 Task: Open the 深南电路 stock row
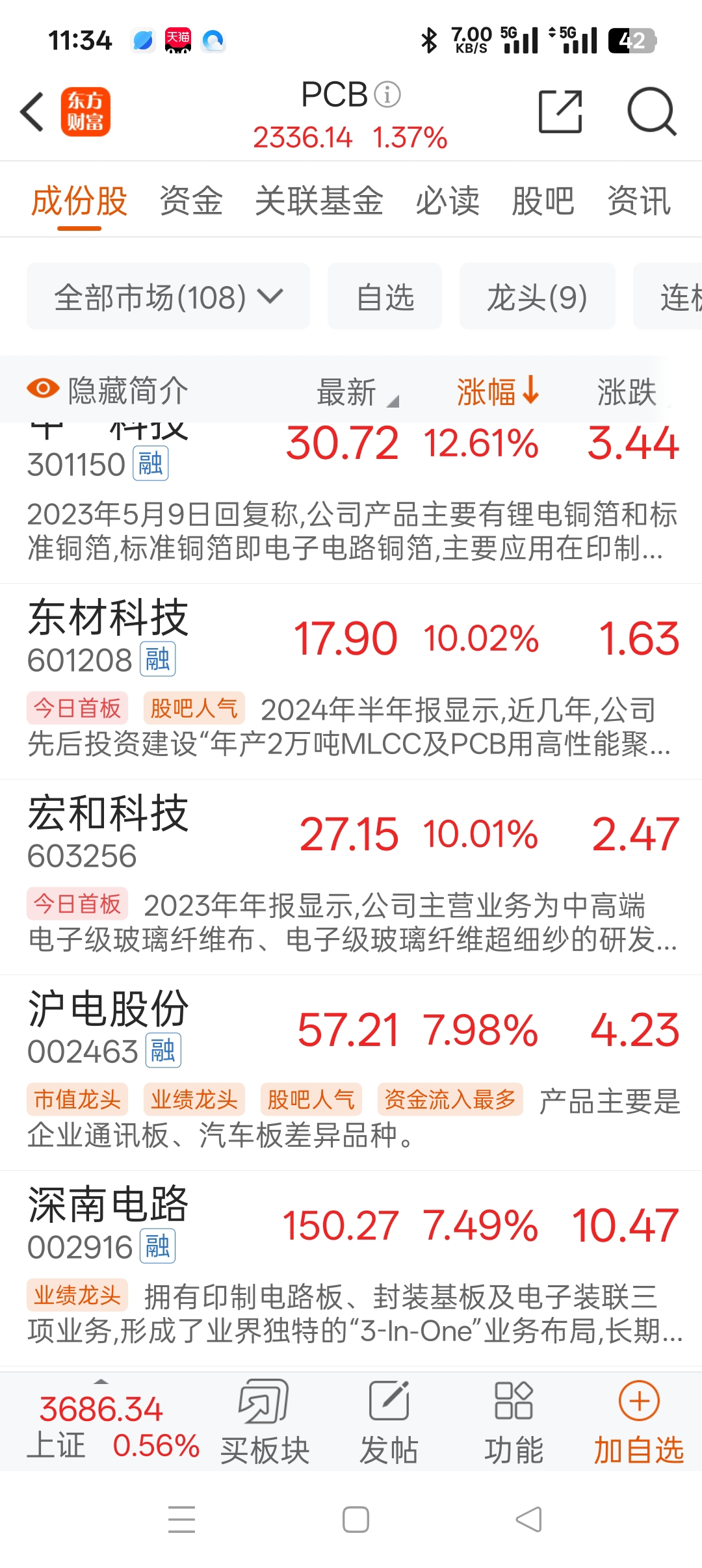click(351, 1268)
